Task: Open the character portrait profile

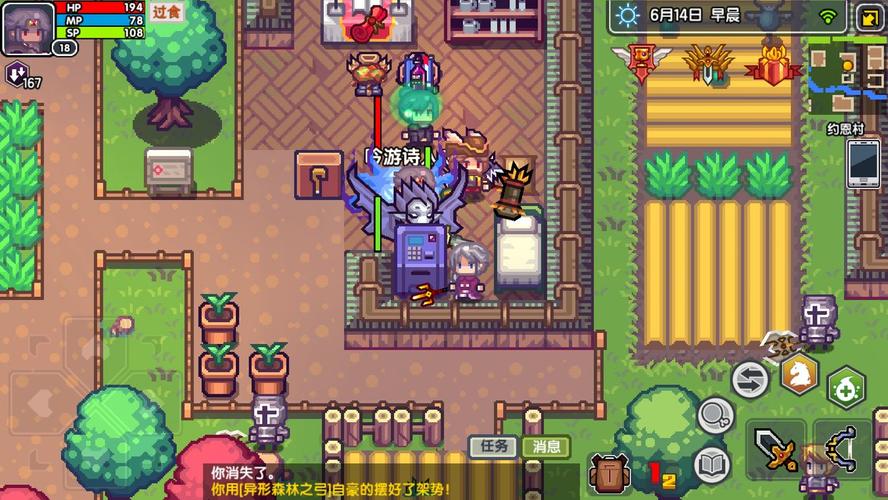Action: click(x=27, y=26)
